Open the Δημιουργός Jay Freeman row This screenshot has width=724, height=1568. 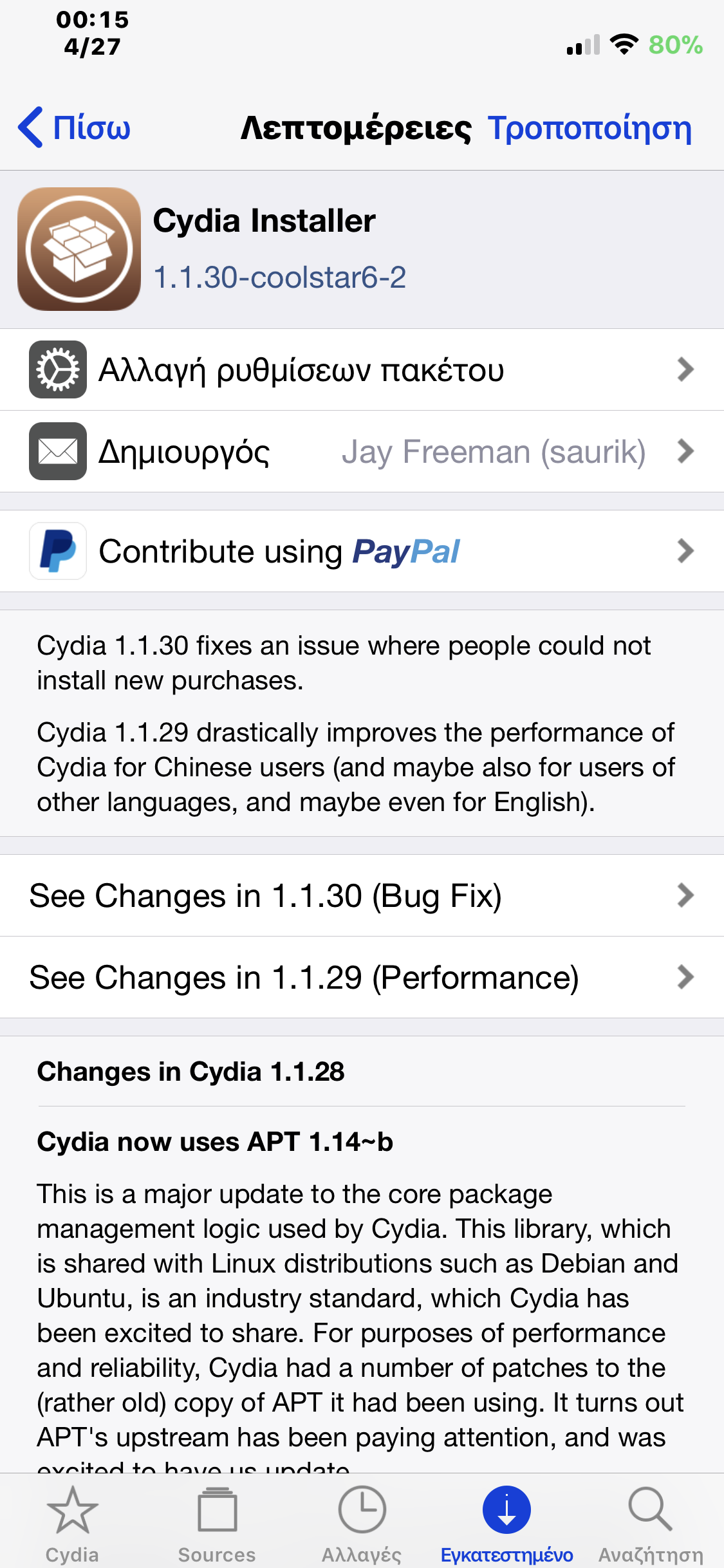point(362,451)
